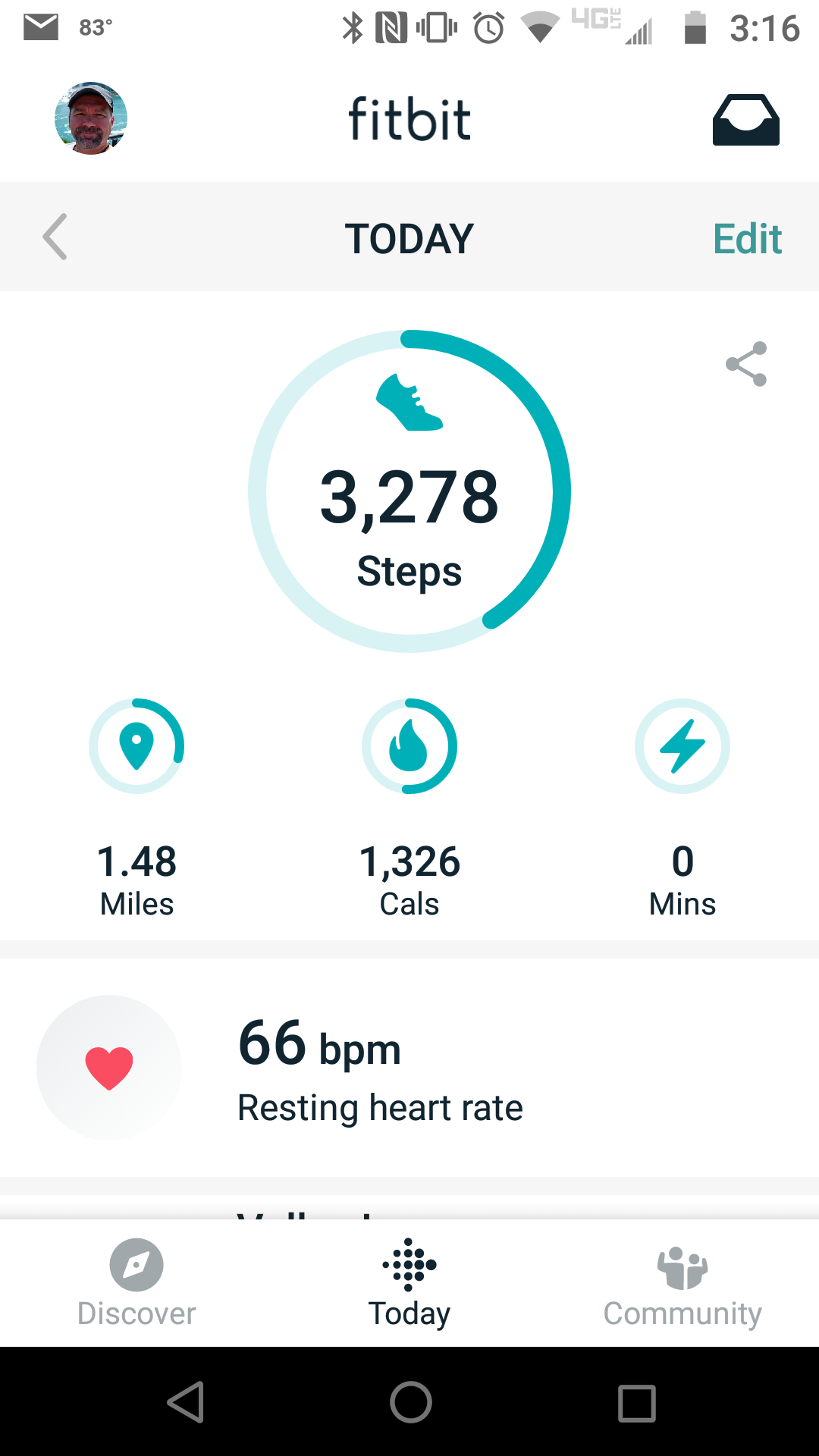819x1456 pixels.
Task: Share today's step stats
Action: tap(746, 364)
